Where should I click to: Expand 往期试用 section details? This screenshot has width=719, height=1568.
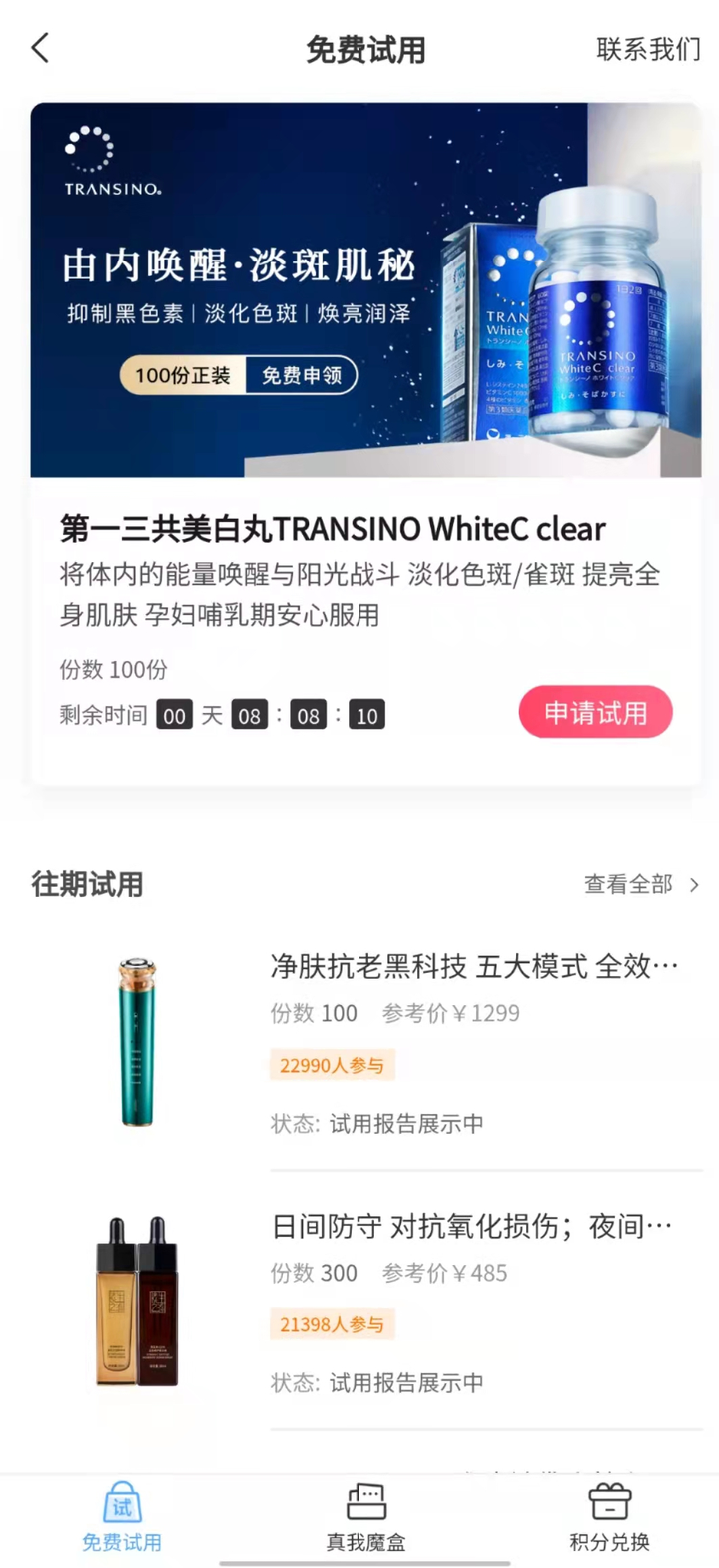click(x=87, y=884)
